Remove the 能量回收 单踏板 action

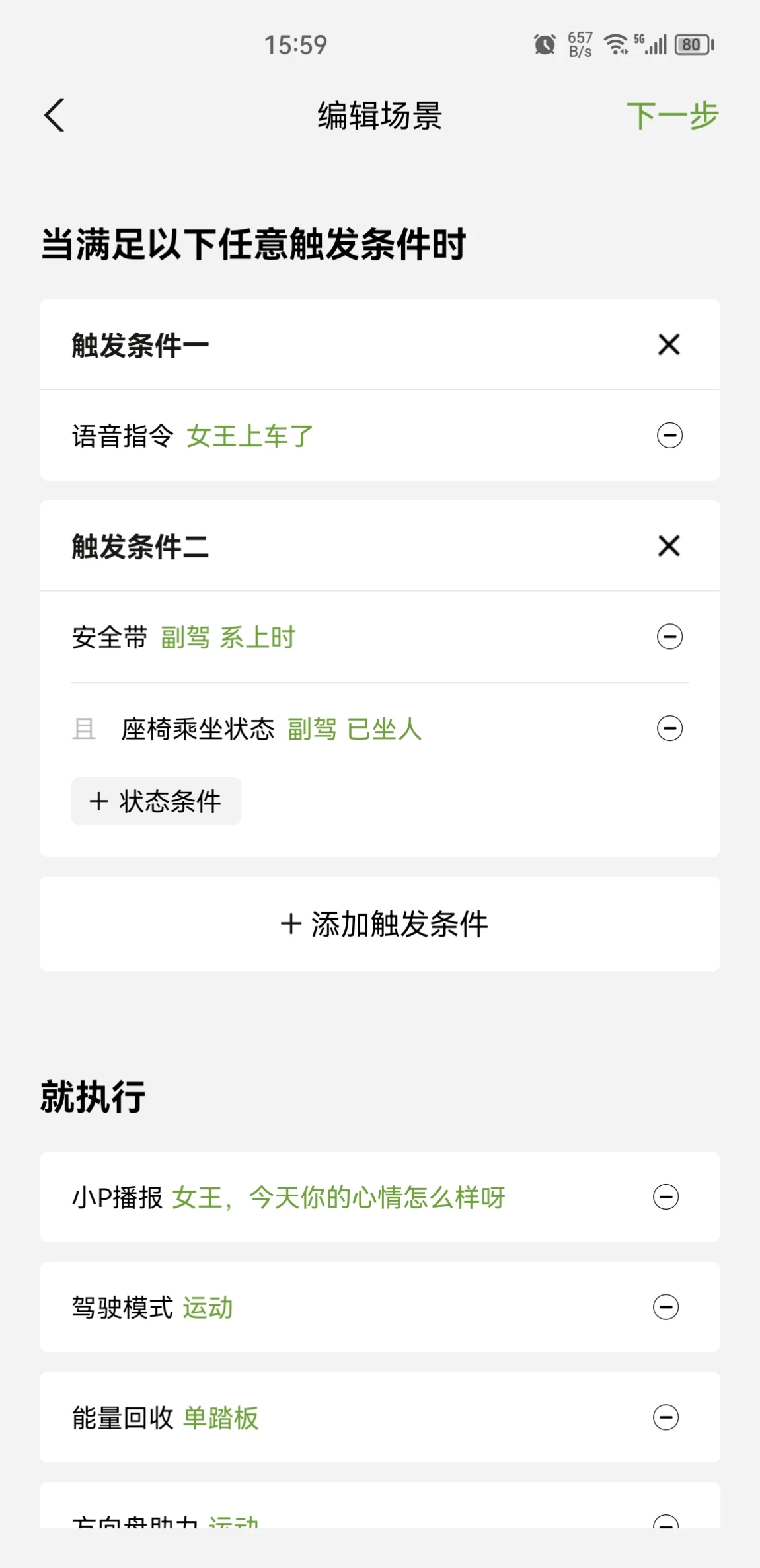pos(665,1417)
